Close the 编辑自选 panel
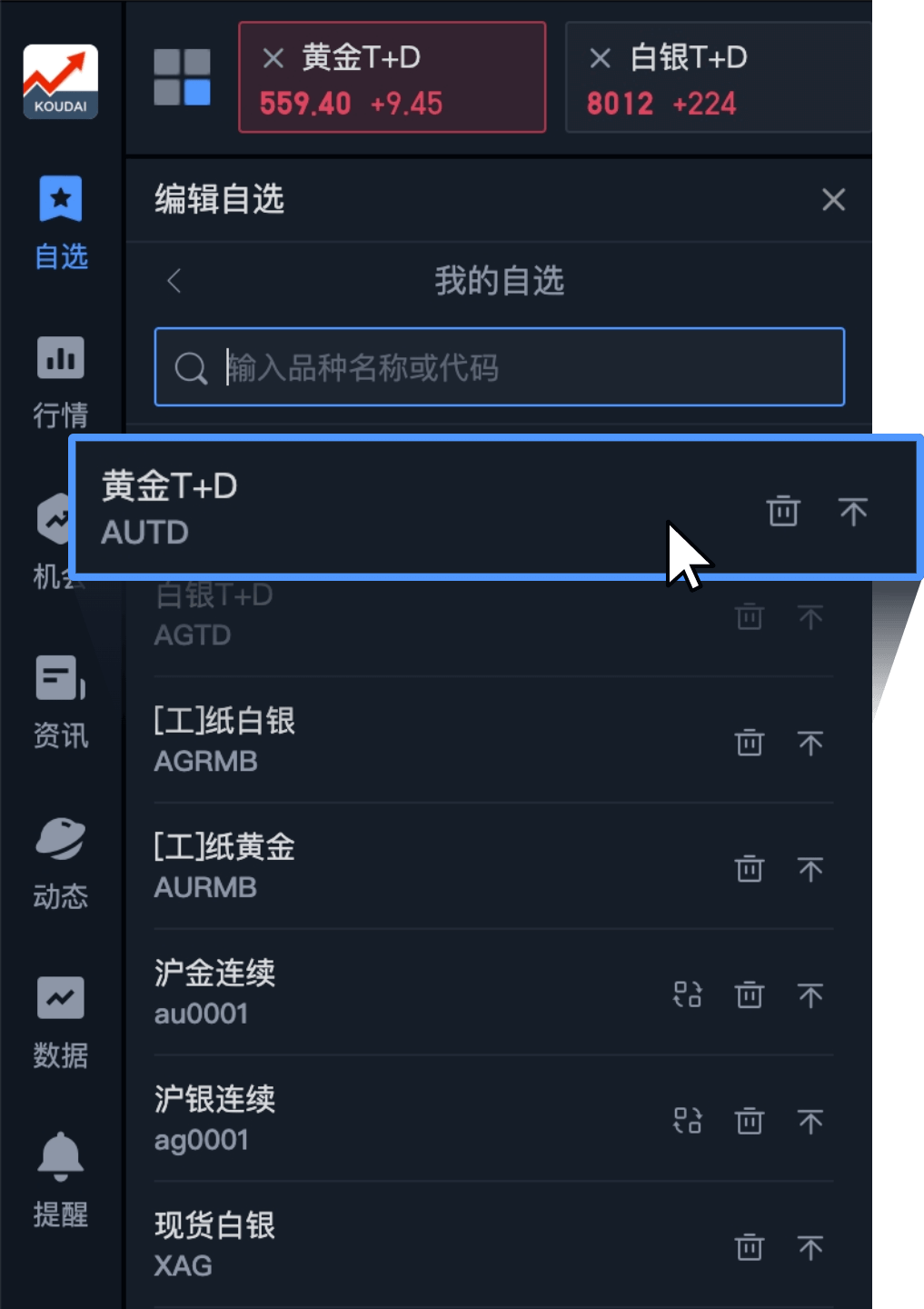The width and height of the screenshot is (924, 1309). pyautogui.click(x=833, y=200)
